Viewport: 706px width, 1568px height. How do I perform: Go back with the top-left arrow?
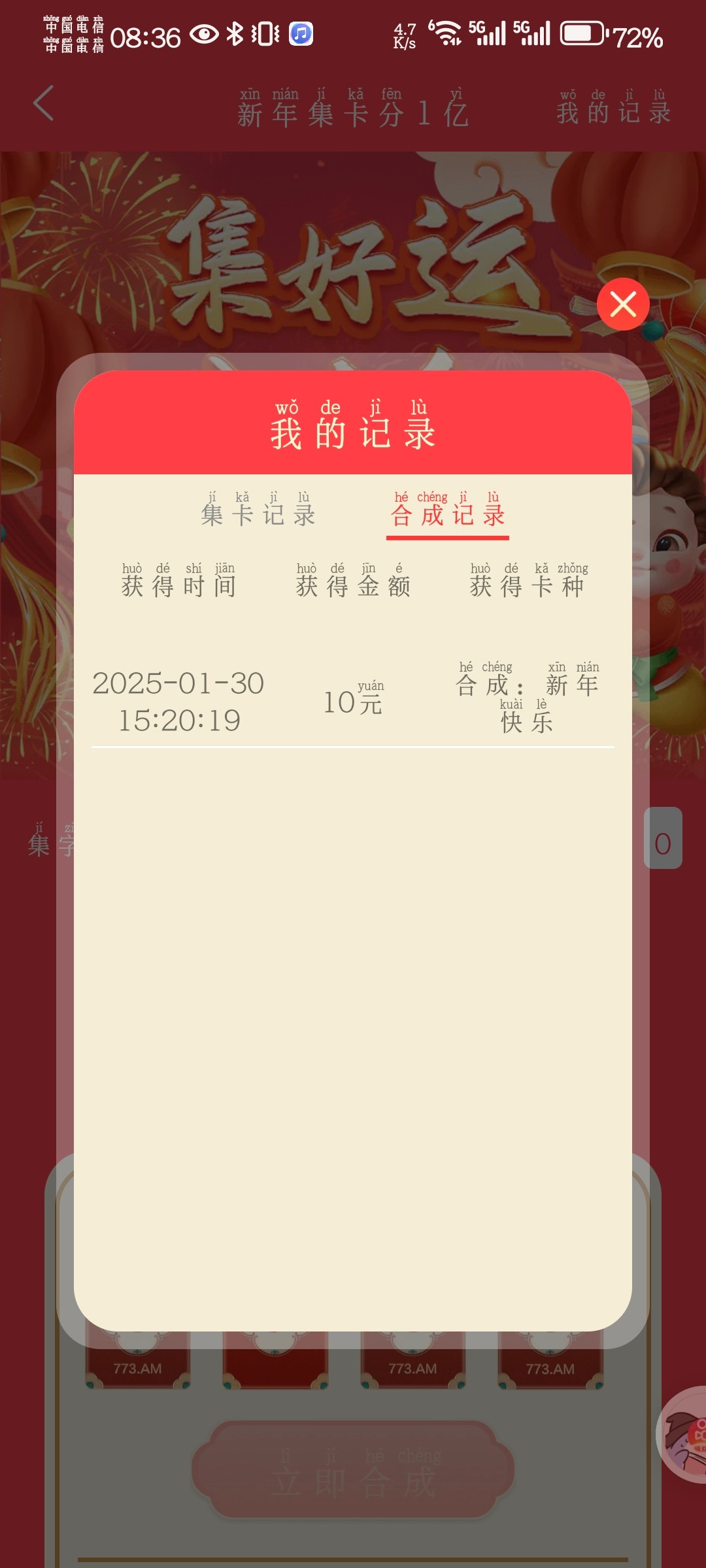pyautogui.click(x=43, y=104)
